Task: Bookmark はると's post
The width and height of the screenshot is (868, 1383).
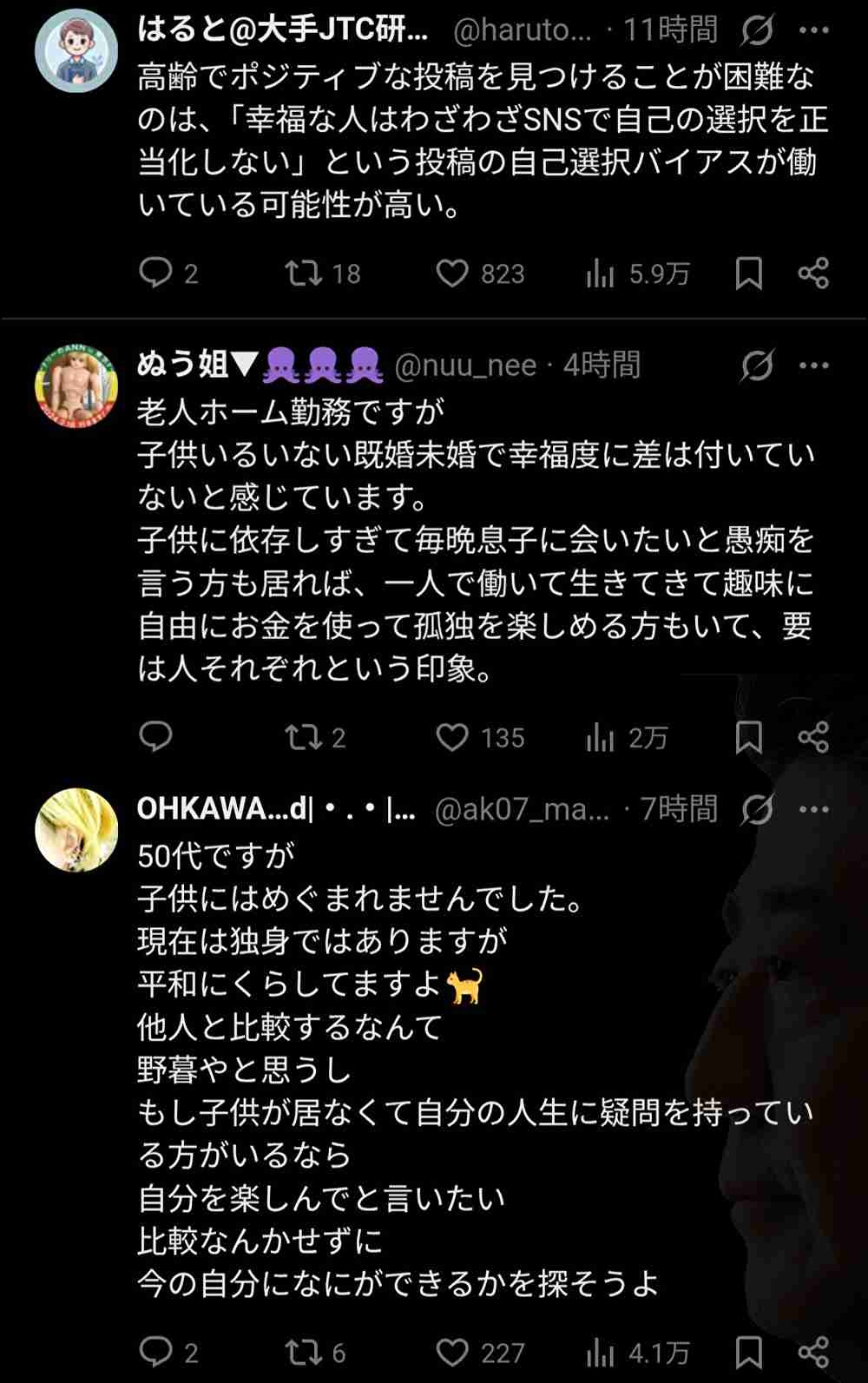Action: pyautogui.click(x=748, y=273)
